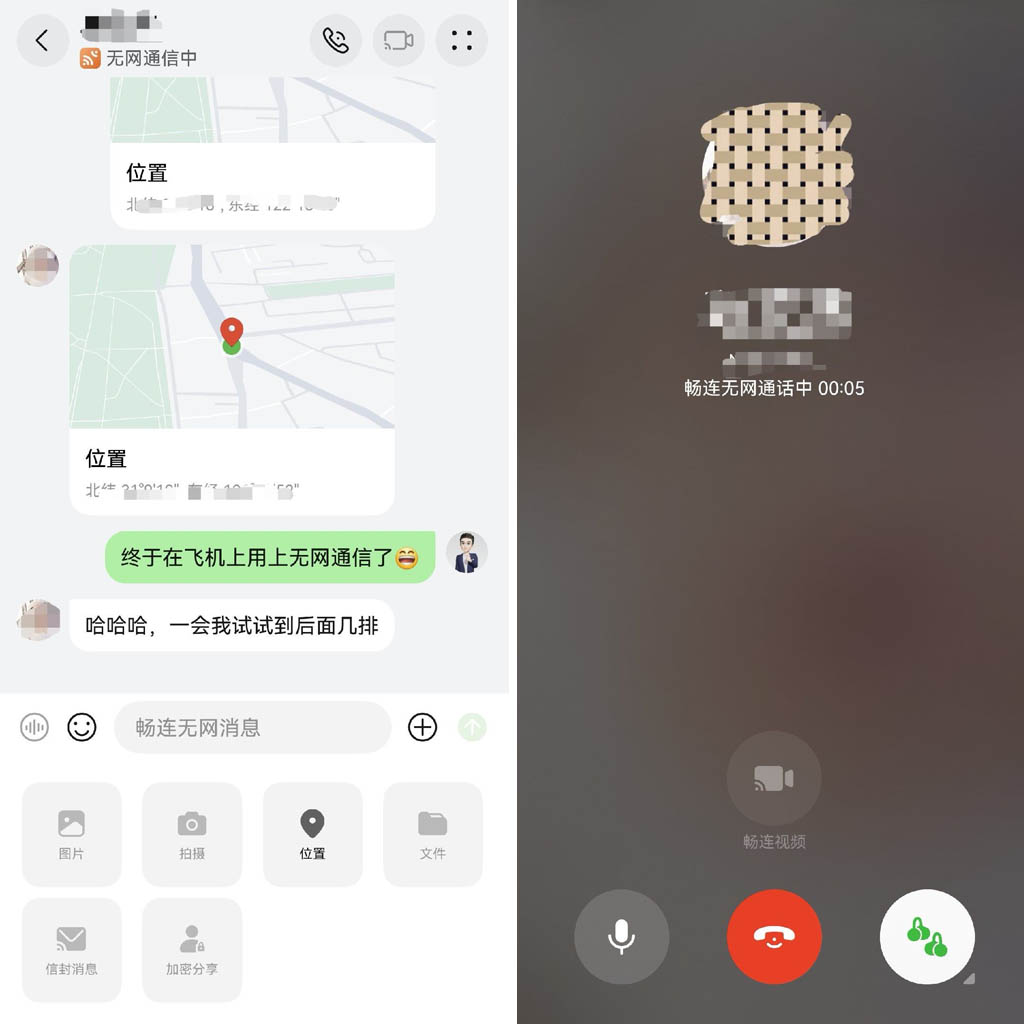
Task: Share your location via 位置
Action: tap(312, 833)
